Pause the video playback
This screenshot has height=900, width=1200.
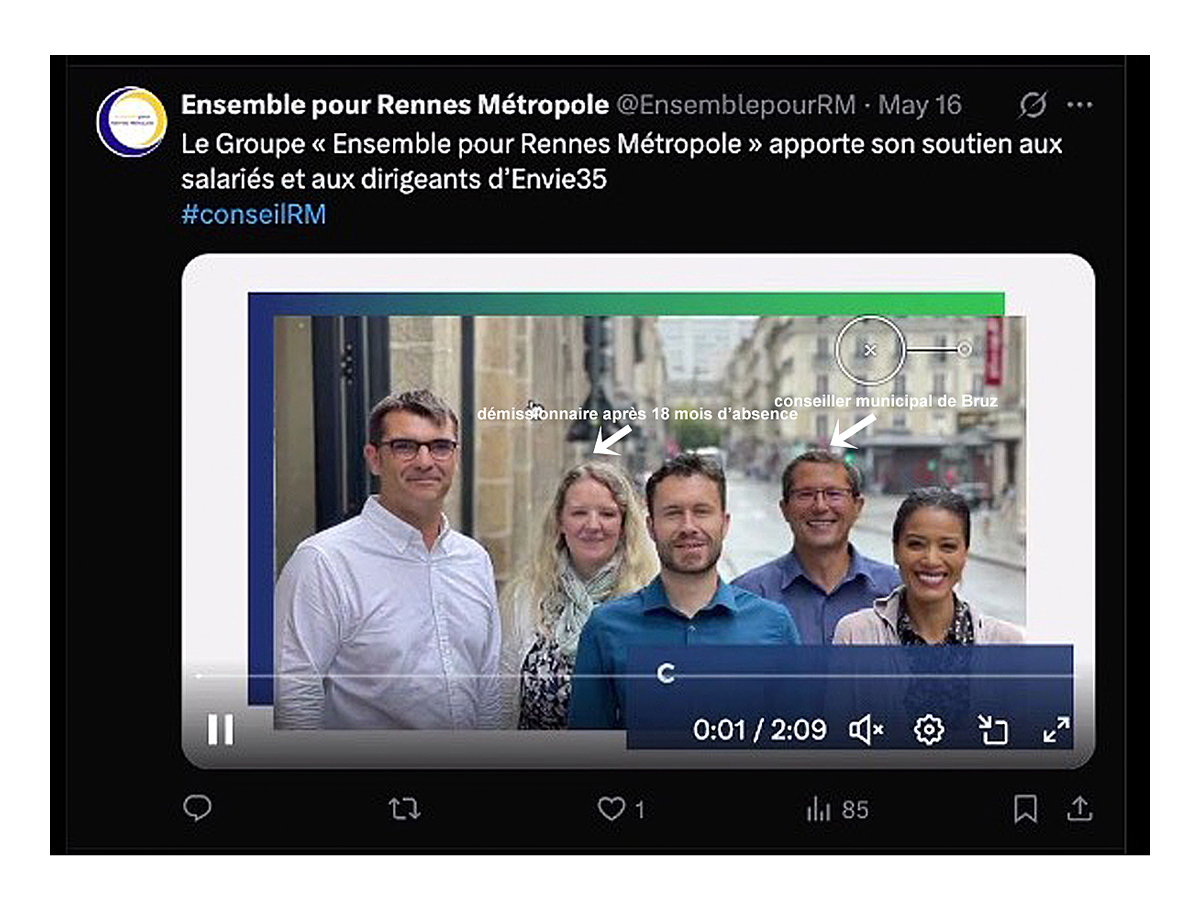pos(220,729)
